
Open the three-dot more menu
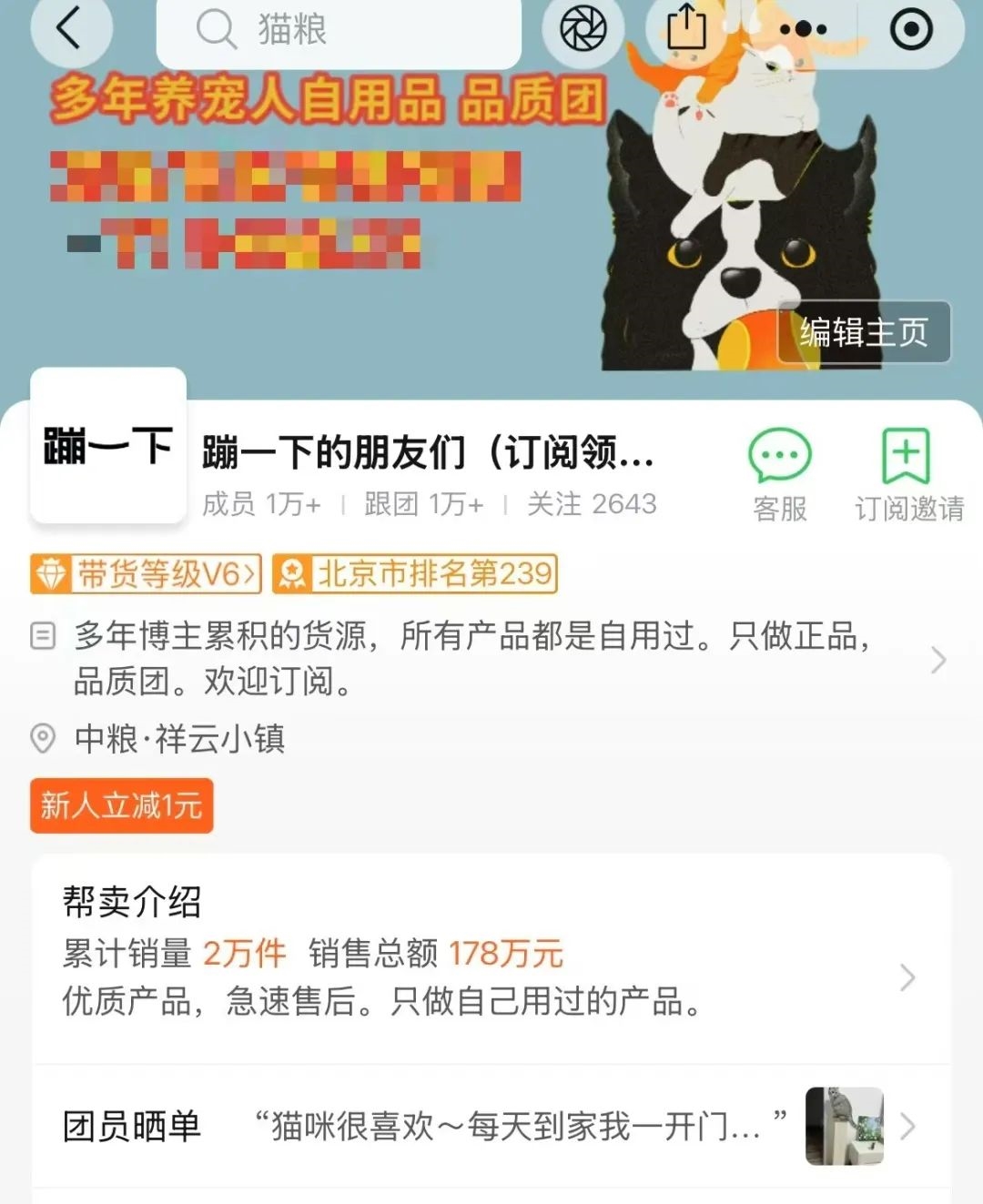803,30
